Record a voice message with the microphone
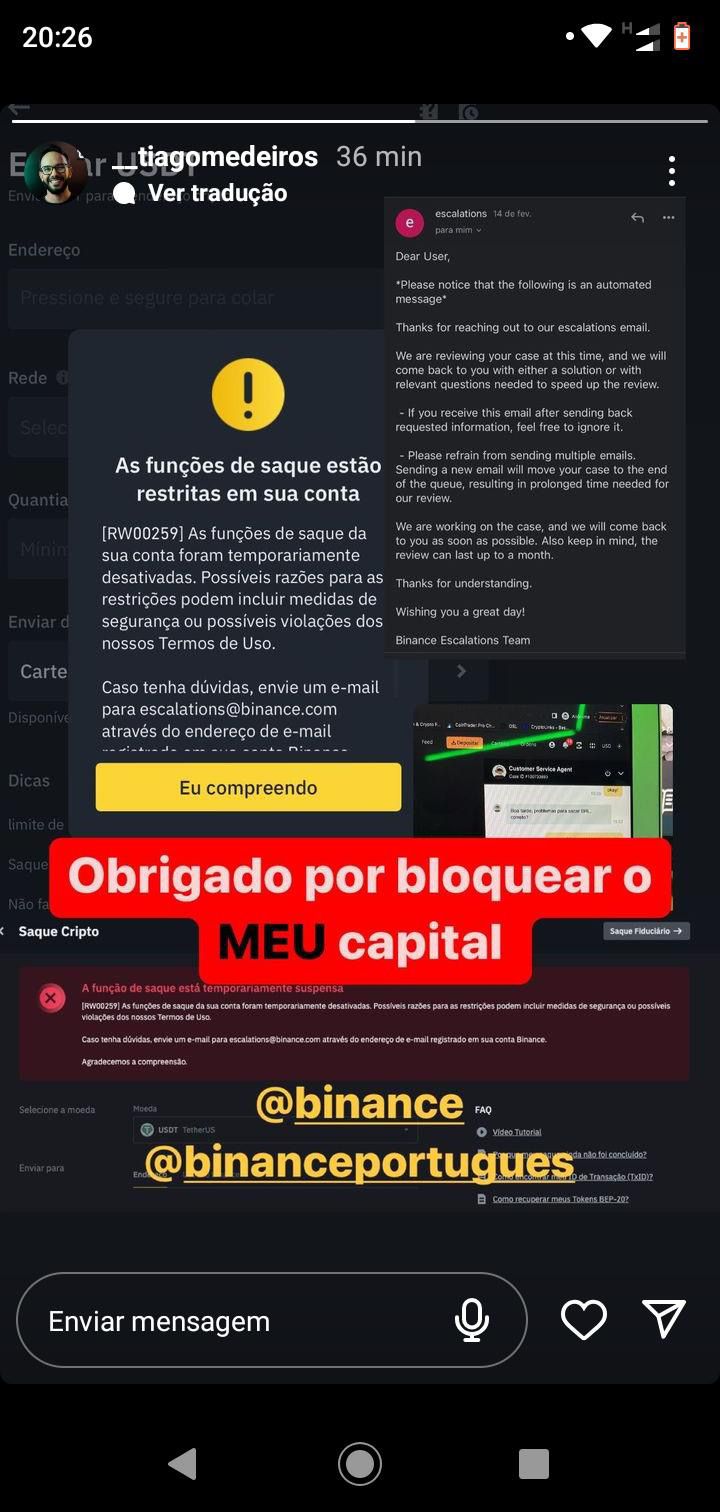The image size is (720, 1512). tap(472, 1320)
